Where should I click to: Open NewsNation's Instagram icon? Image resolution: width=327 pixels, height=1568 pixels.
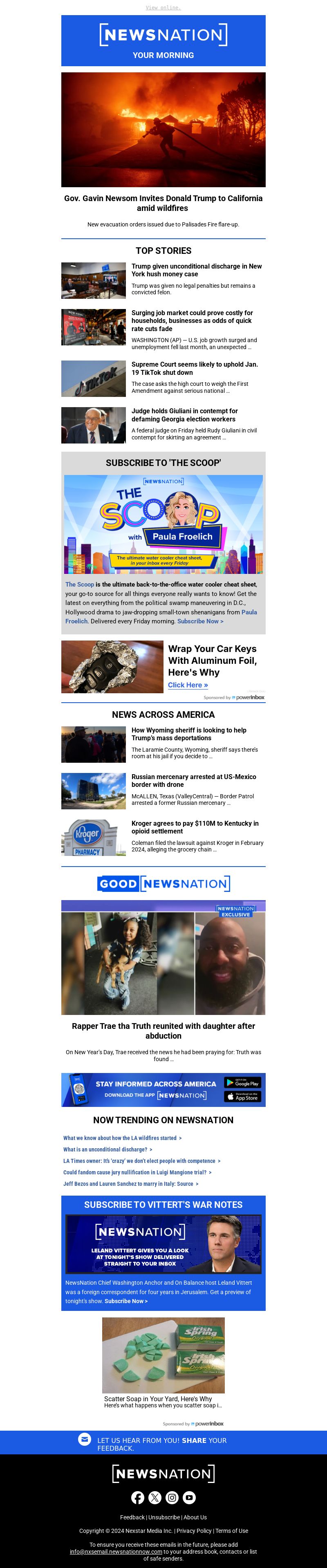[172, 1497]
